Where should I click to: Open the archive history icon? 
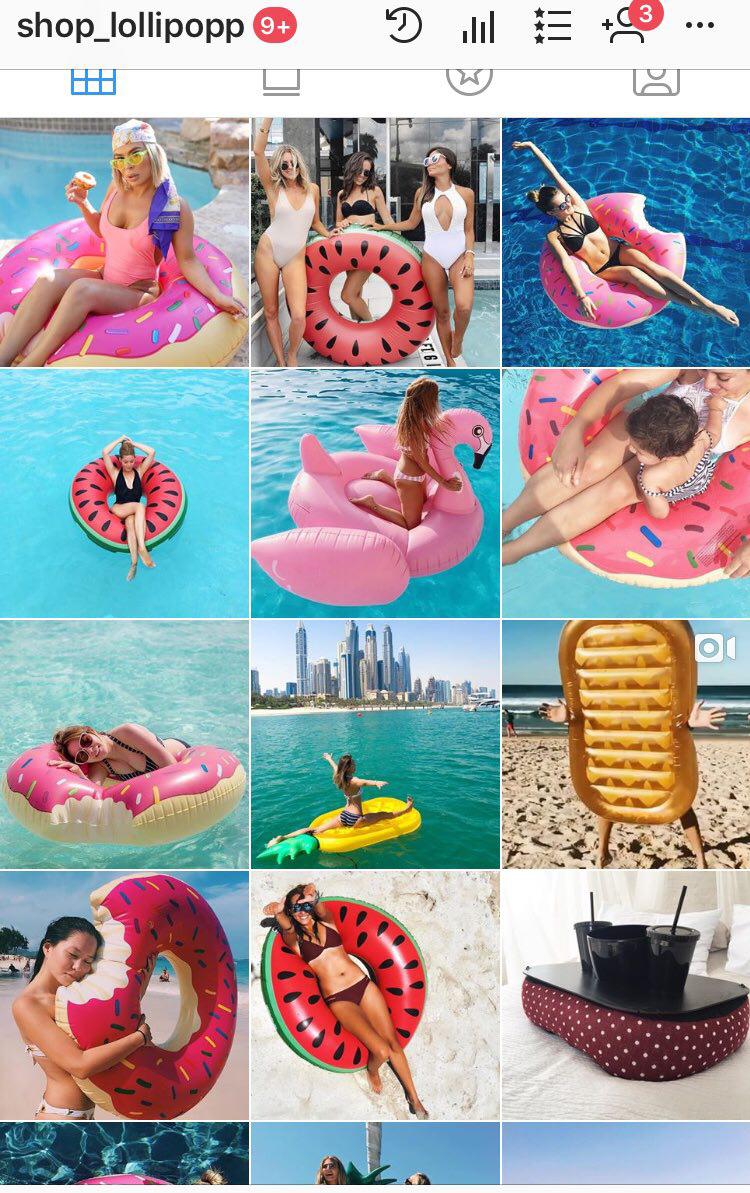403,27
